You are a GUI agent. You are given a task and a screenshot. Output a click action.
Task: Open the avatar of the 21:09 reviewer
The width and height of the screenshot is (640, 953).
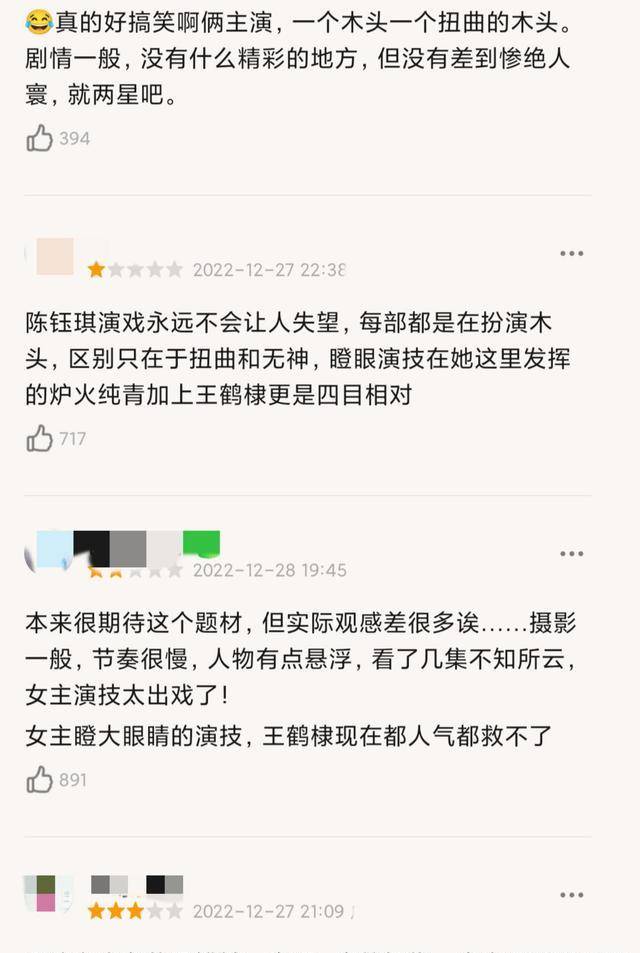click(x=47, y=893)
